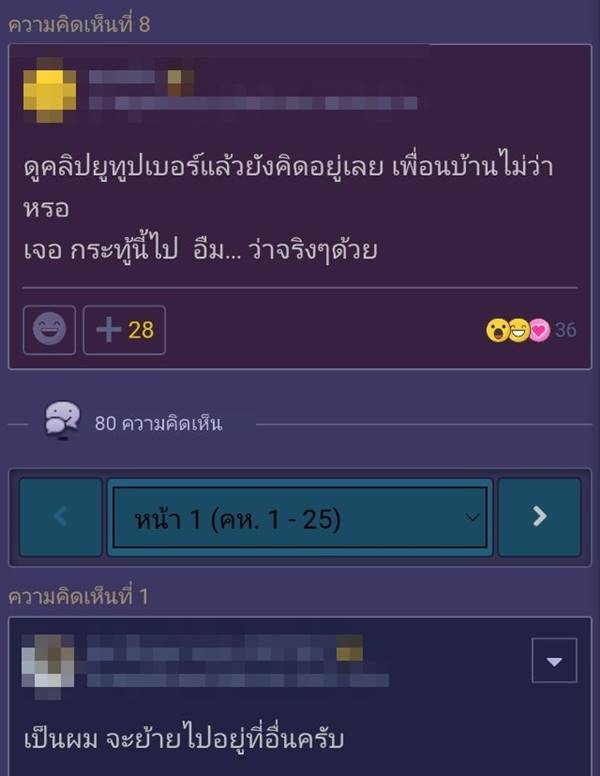Upvote comment 8 with the plus button
Screen dimensions: 600x776
tap(124, 330)
